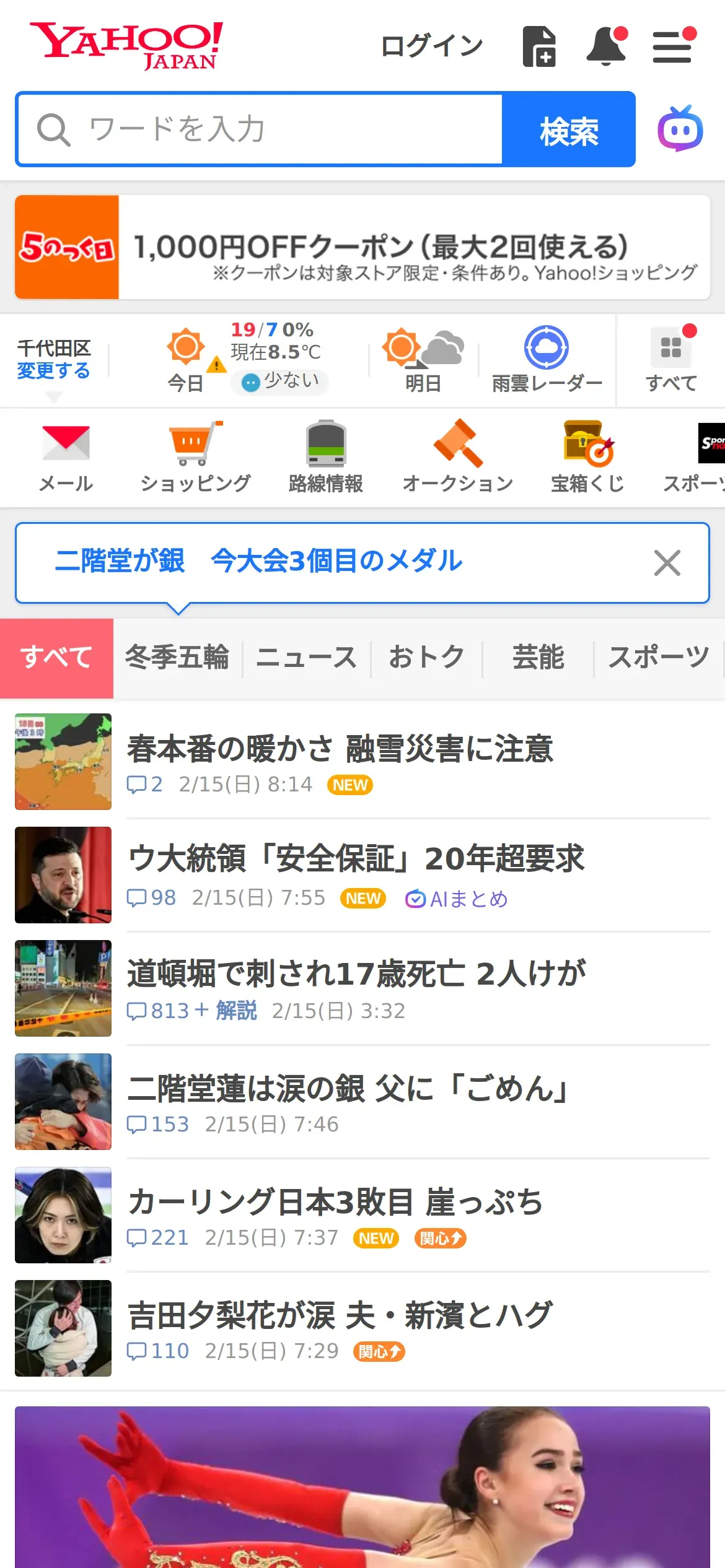Open ショッピング shopping service
The height and width of the screenshot is (1568, 725).
tap(195, 457)
